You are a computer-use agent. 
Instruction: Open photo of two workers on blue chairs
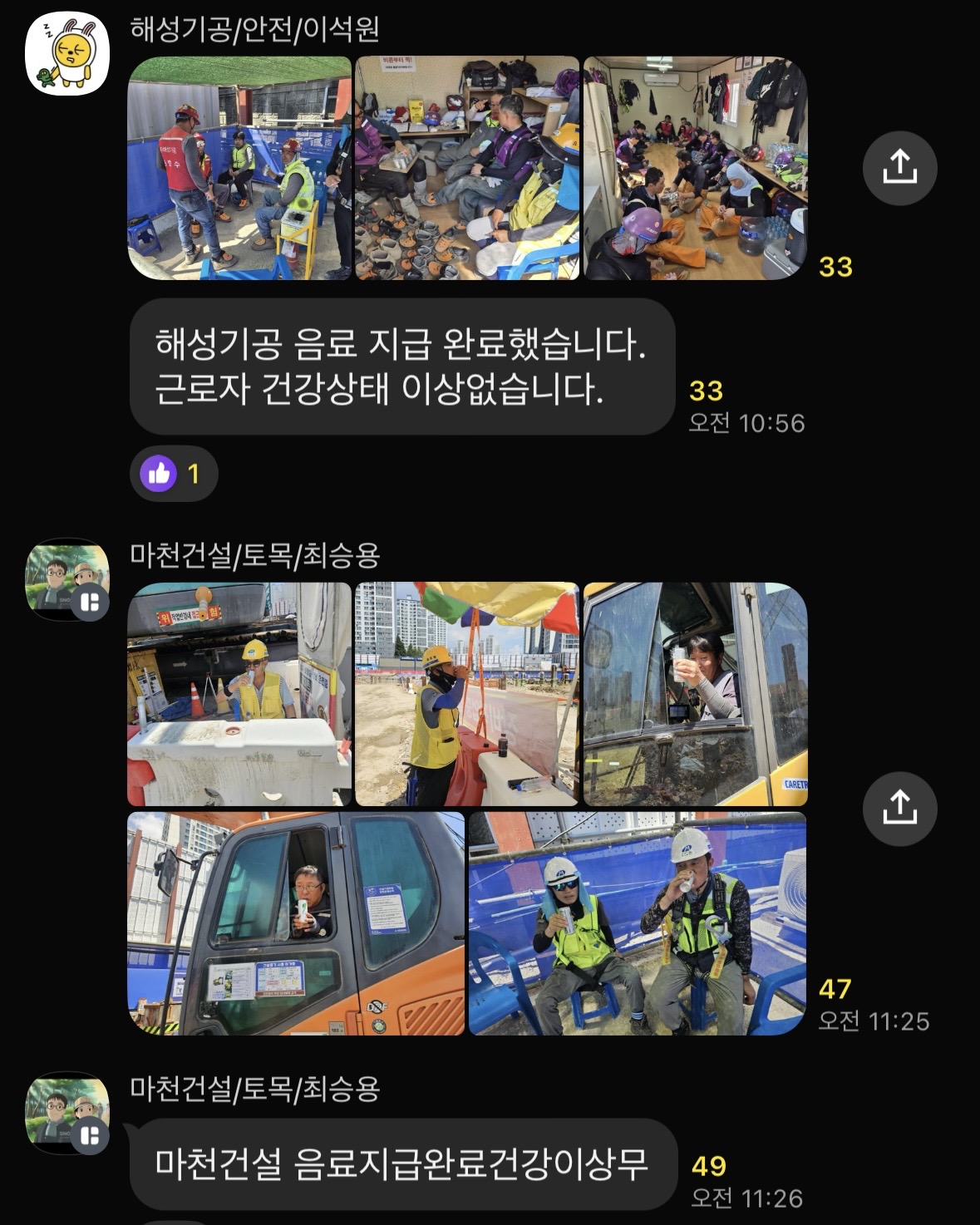click(x=638, y=922)
